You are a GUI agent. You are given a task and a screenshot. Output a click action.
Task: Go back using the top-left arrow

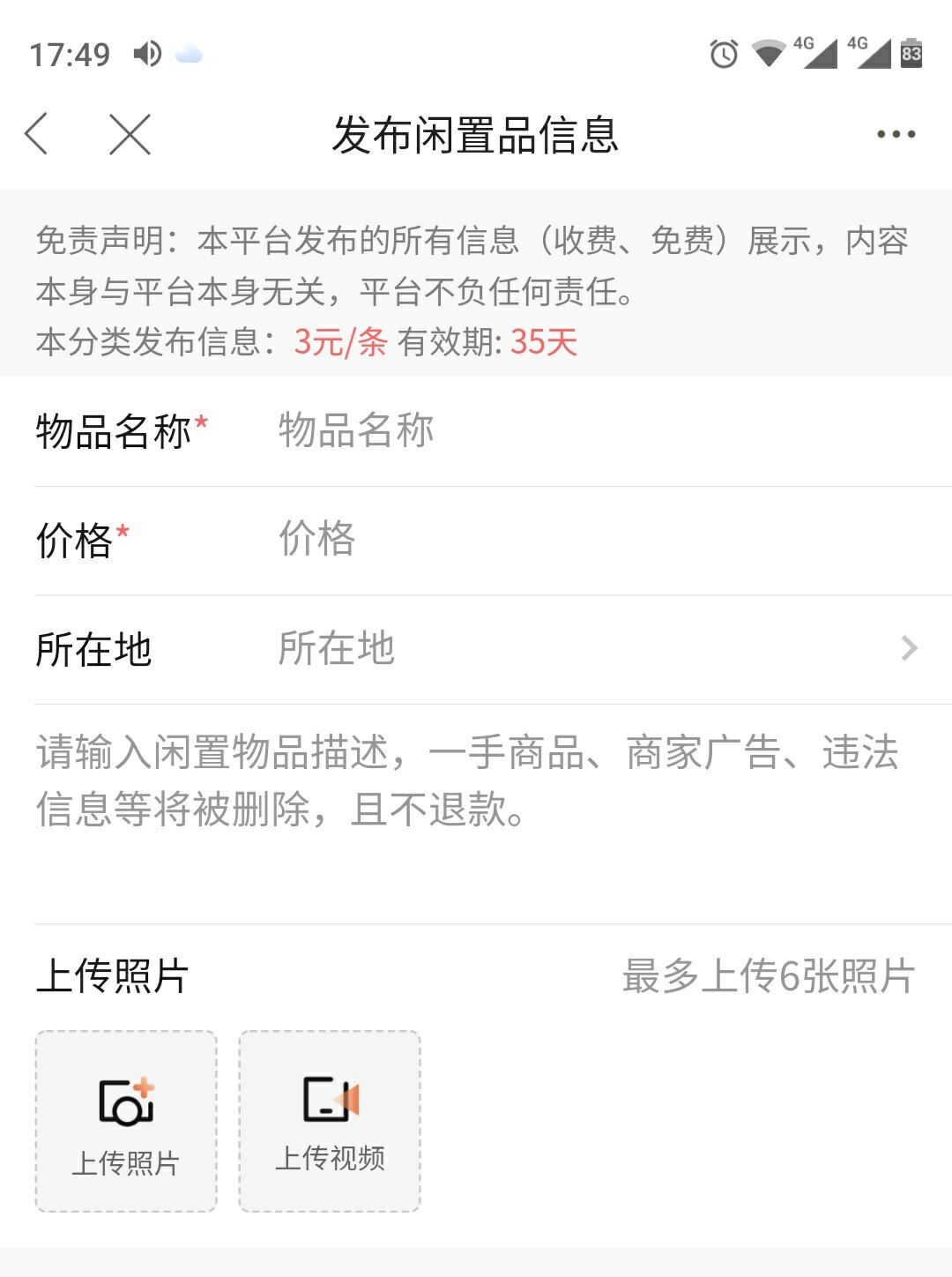point(37,135)
